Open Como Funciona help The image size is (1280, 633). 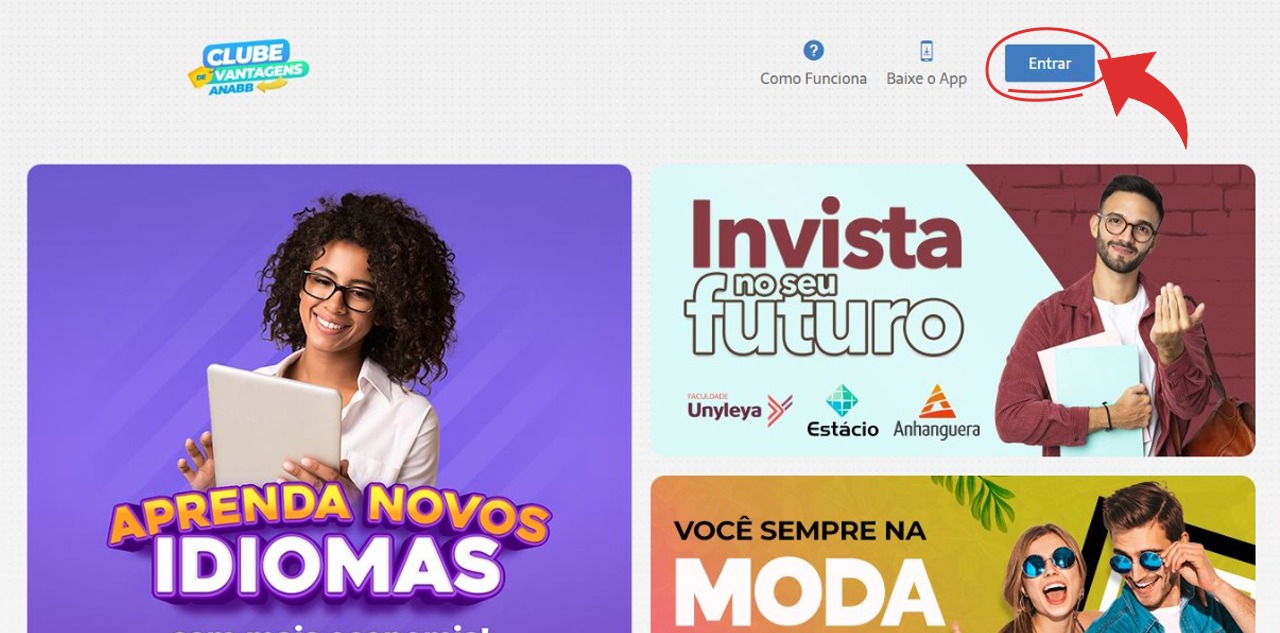(x=813, y=64)
